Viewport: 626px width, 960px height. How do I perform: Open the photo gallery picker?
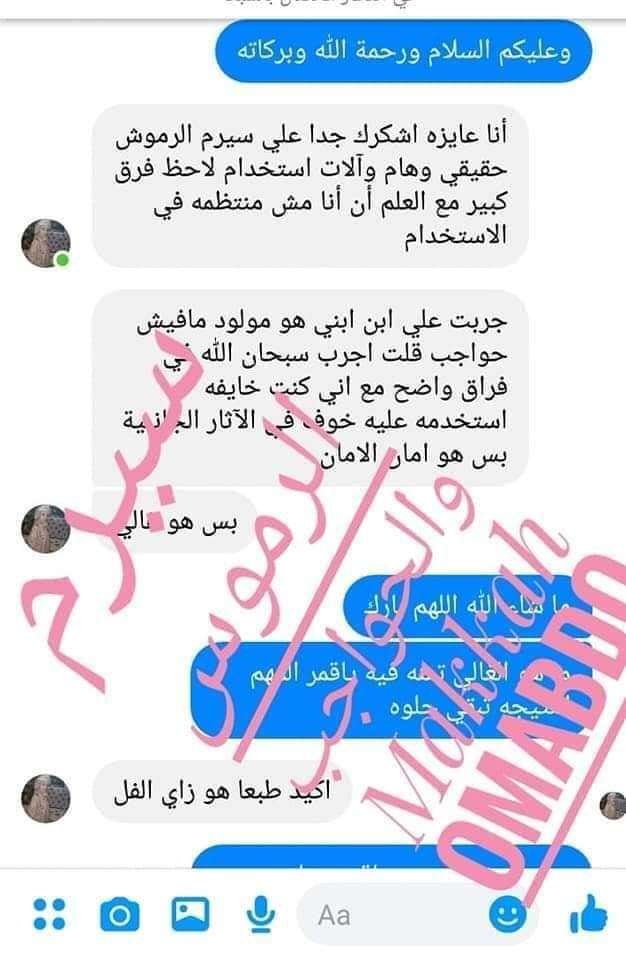click(188, 913)
